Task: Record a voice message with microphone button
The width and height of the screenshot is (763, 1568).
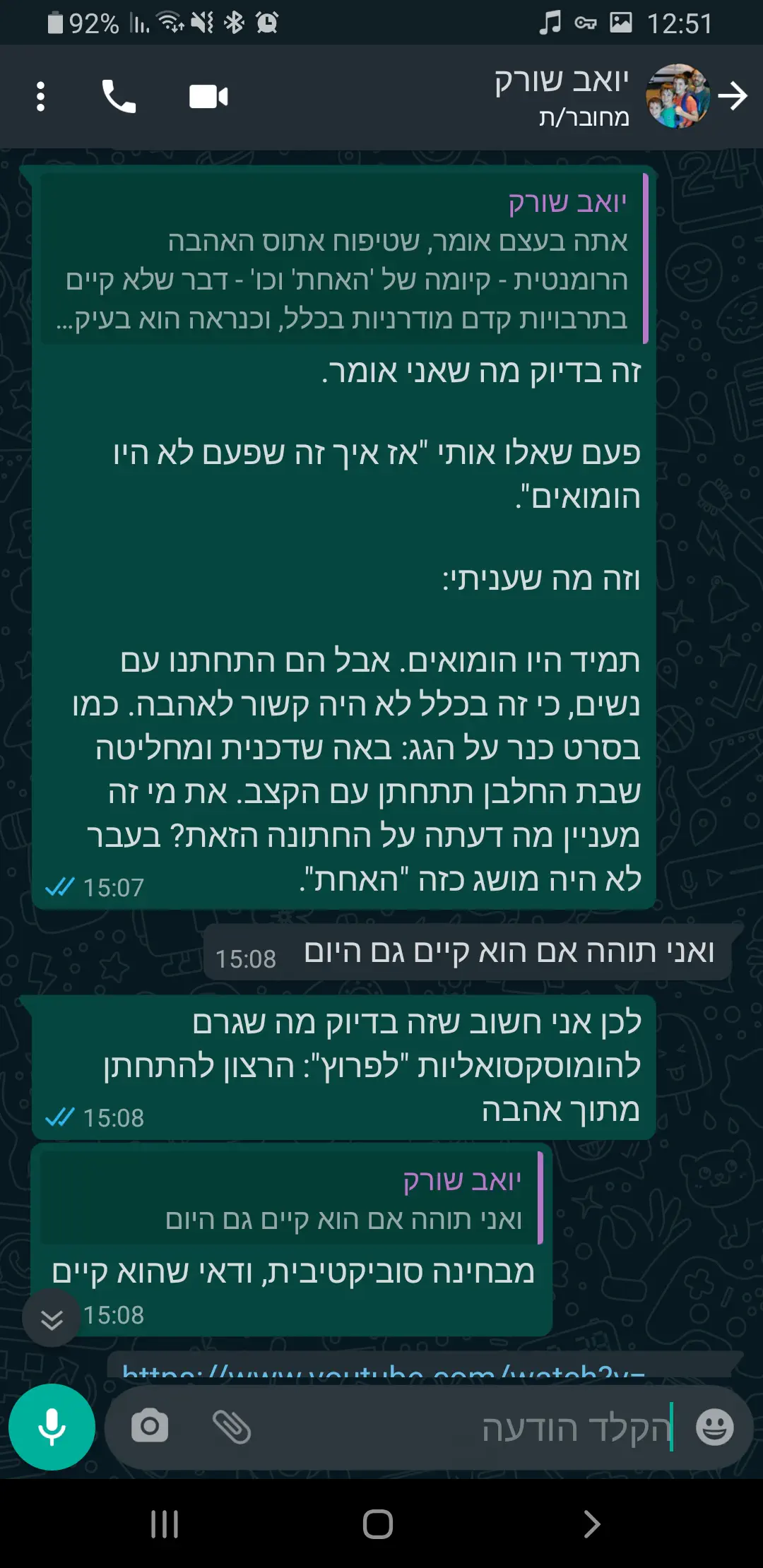Action: pos(52,1427)
